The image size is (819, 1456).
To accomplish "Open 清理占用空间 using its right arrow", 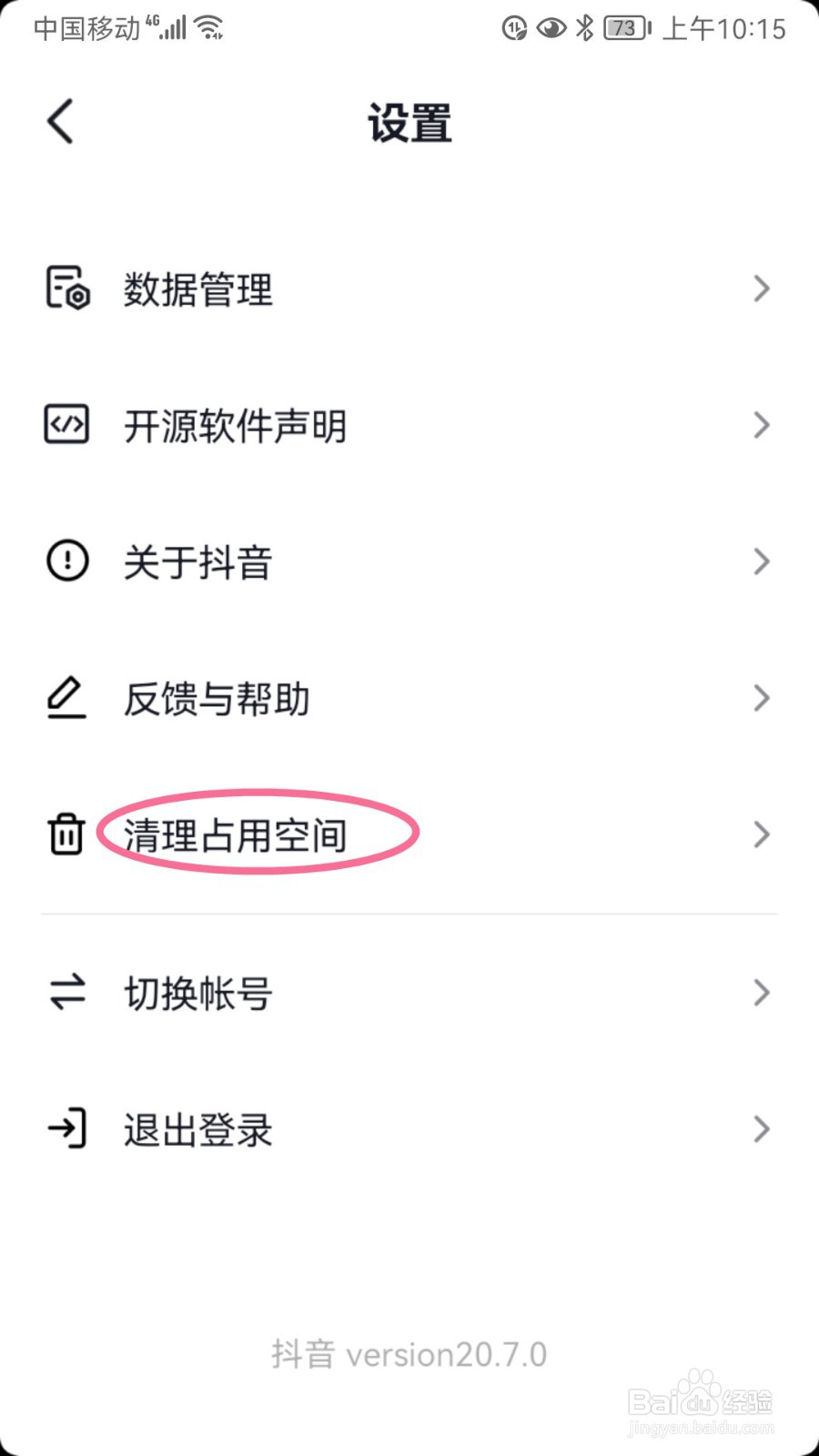I will (x=762, y=834).
